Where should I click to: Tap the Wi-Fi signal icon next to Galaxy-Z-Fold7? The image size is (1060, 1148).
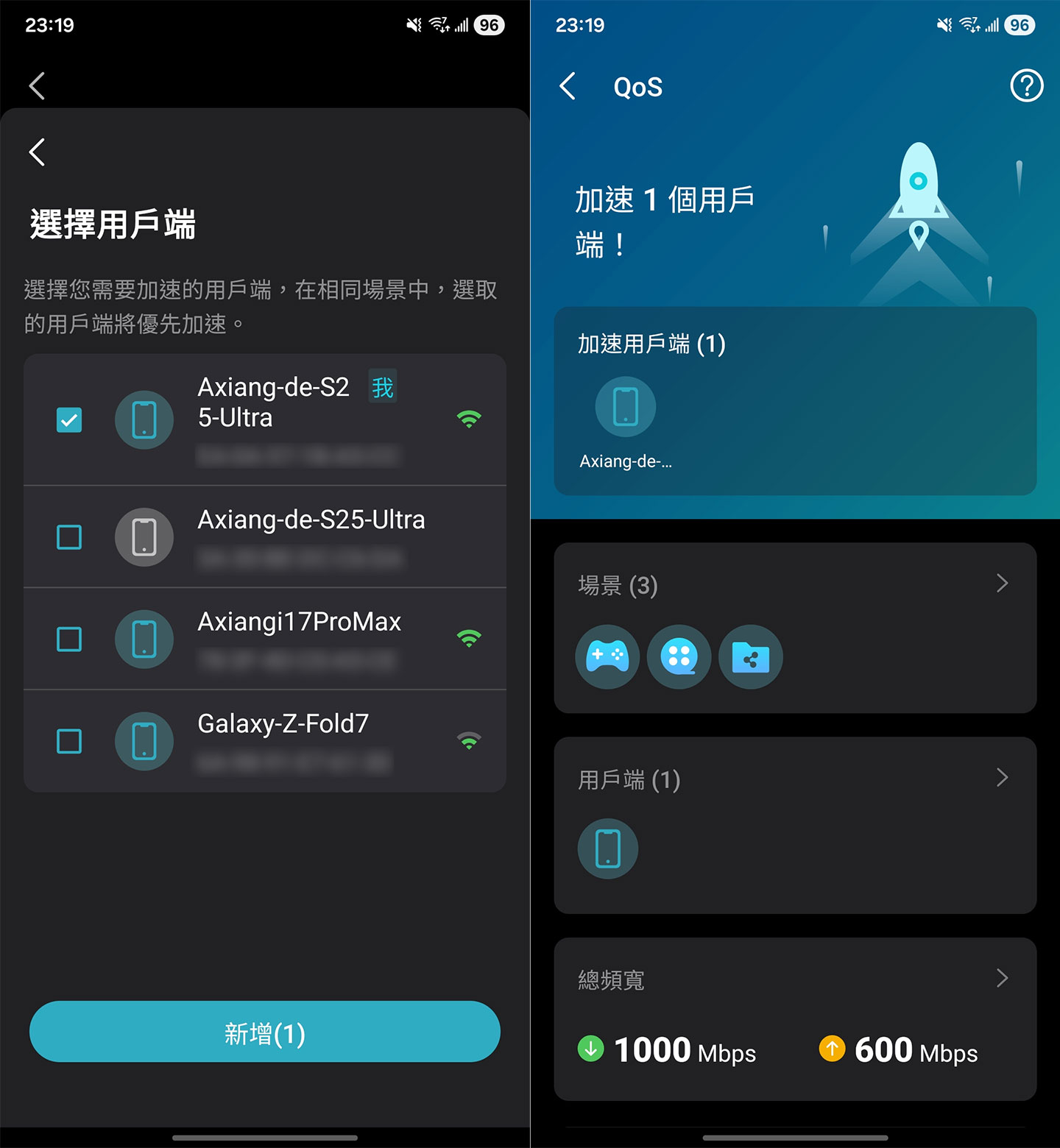[469, 739]
